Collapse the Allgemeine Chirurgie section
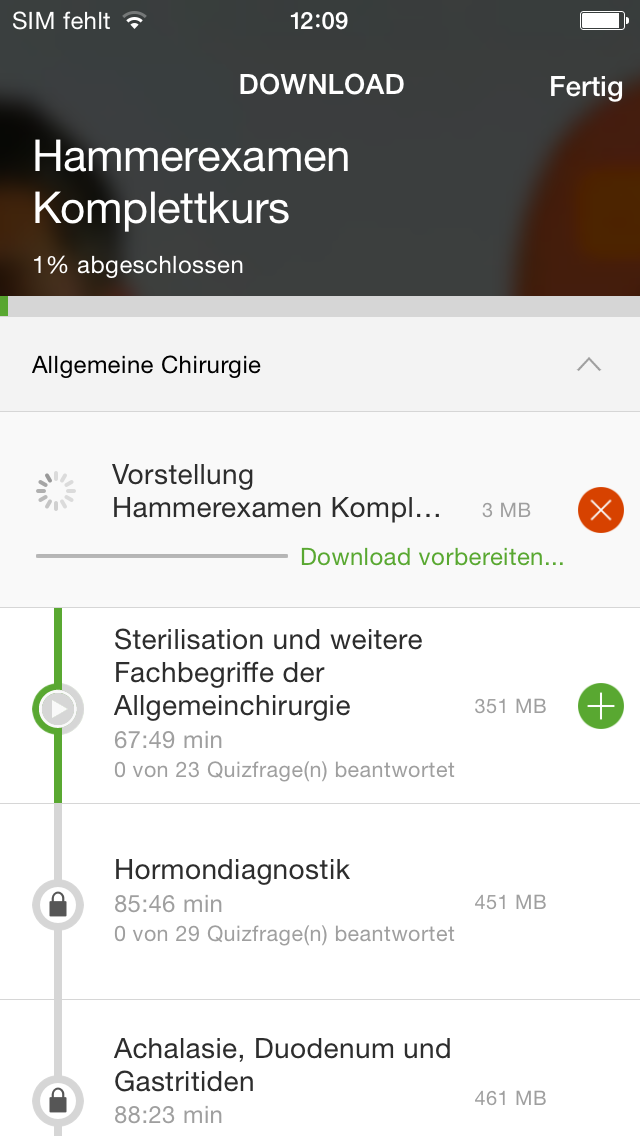Image resolution: width=640 pixels, height=1136 pixels. point(589,364)
